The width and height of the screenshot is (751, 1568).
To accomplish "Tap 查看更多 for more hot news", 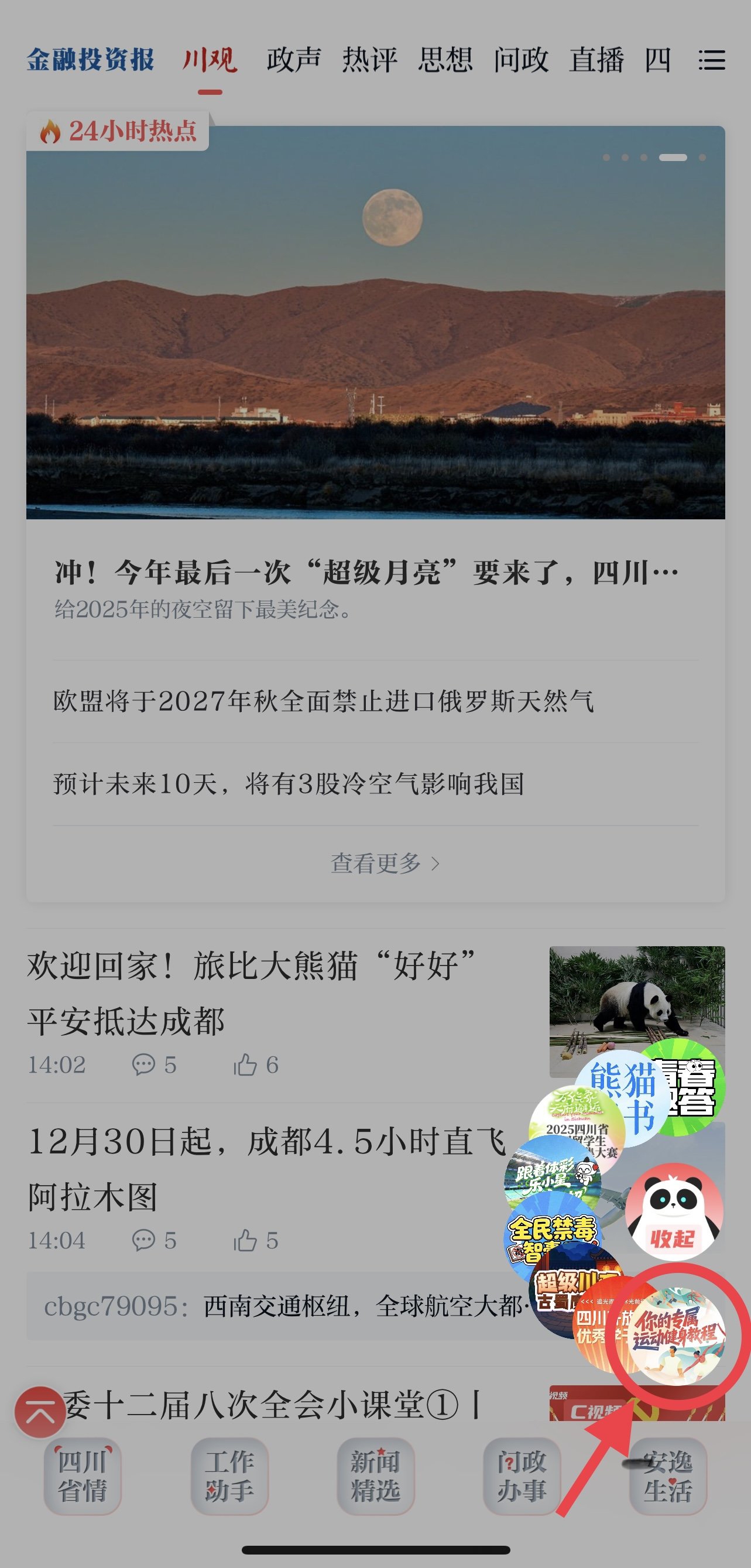I will click(385, 863).
